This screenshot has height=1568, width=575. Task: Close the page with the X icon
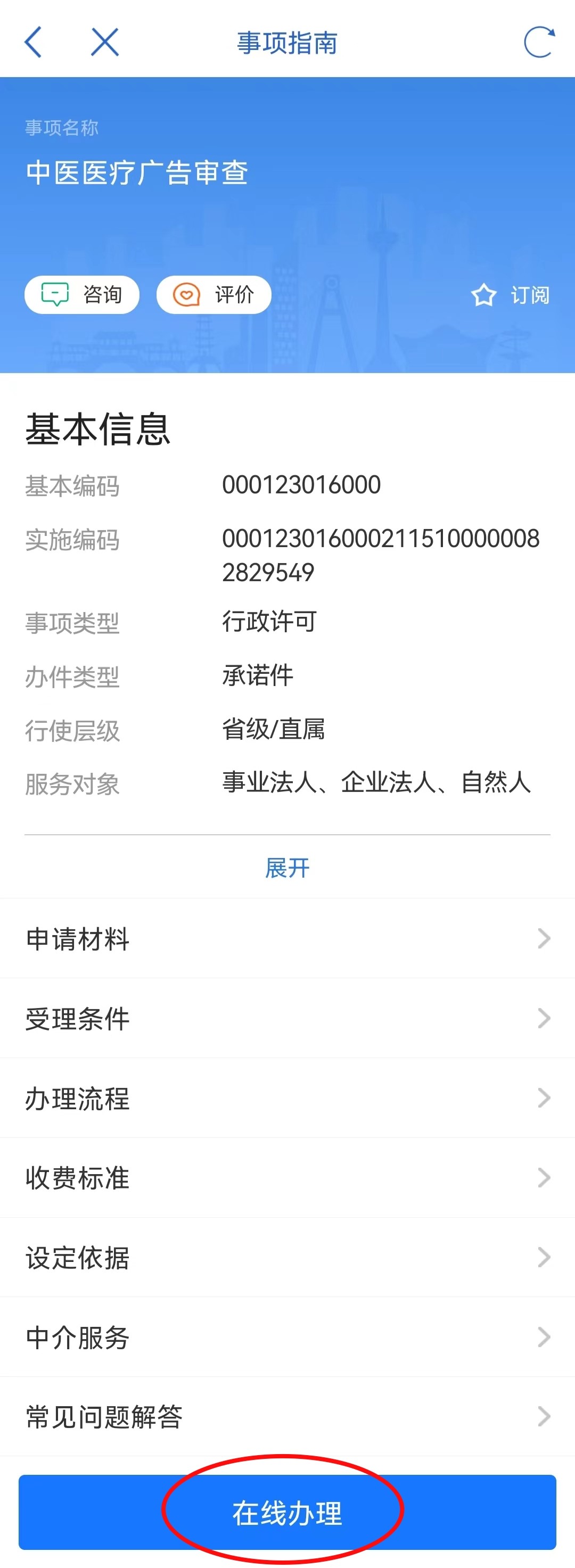(105, 43)
